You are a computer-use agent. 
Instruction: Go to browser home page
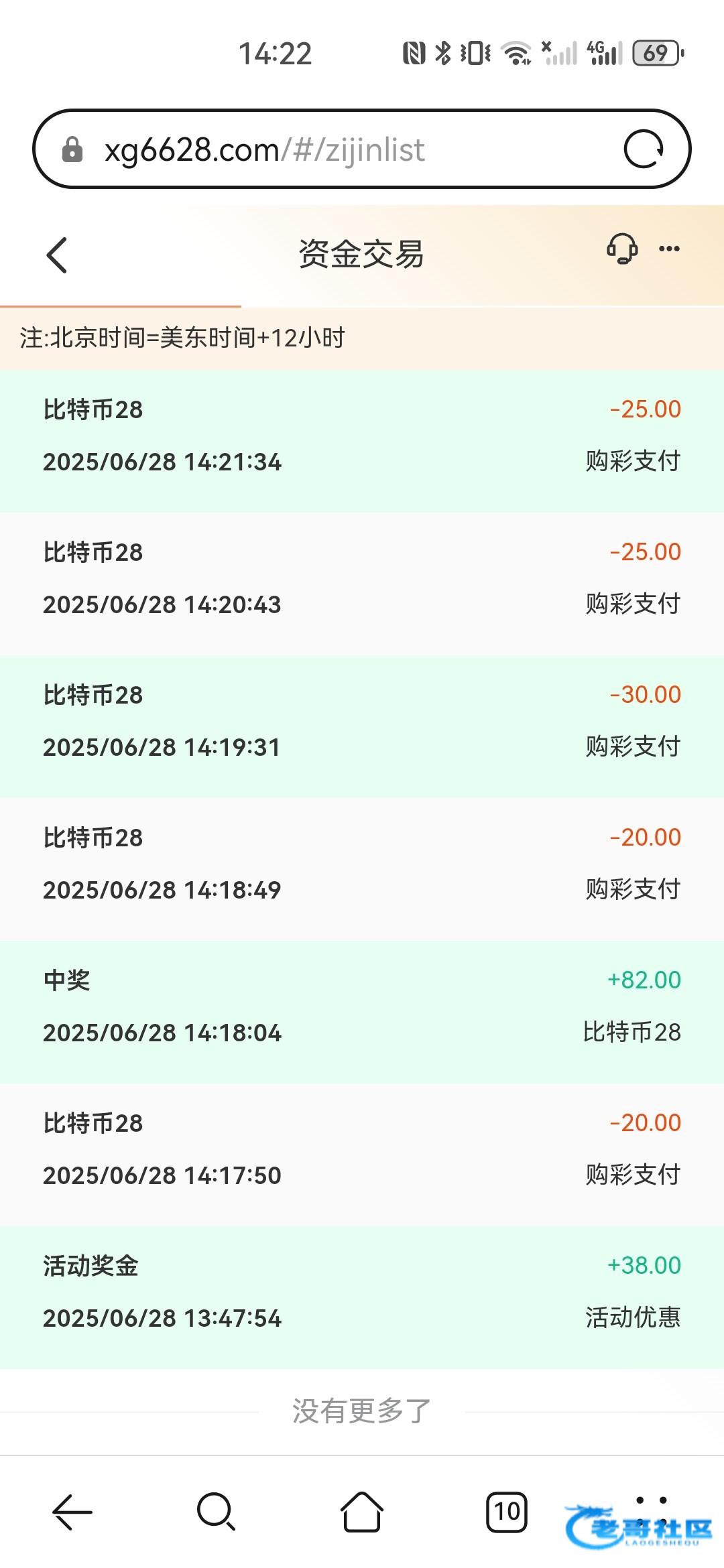[362, 1512]
